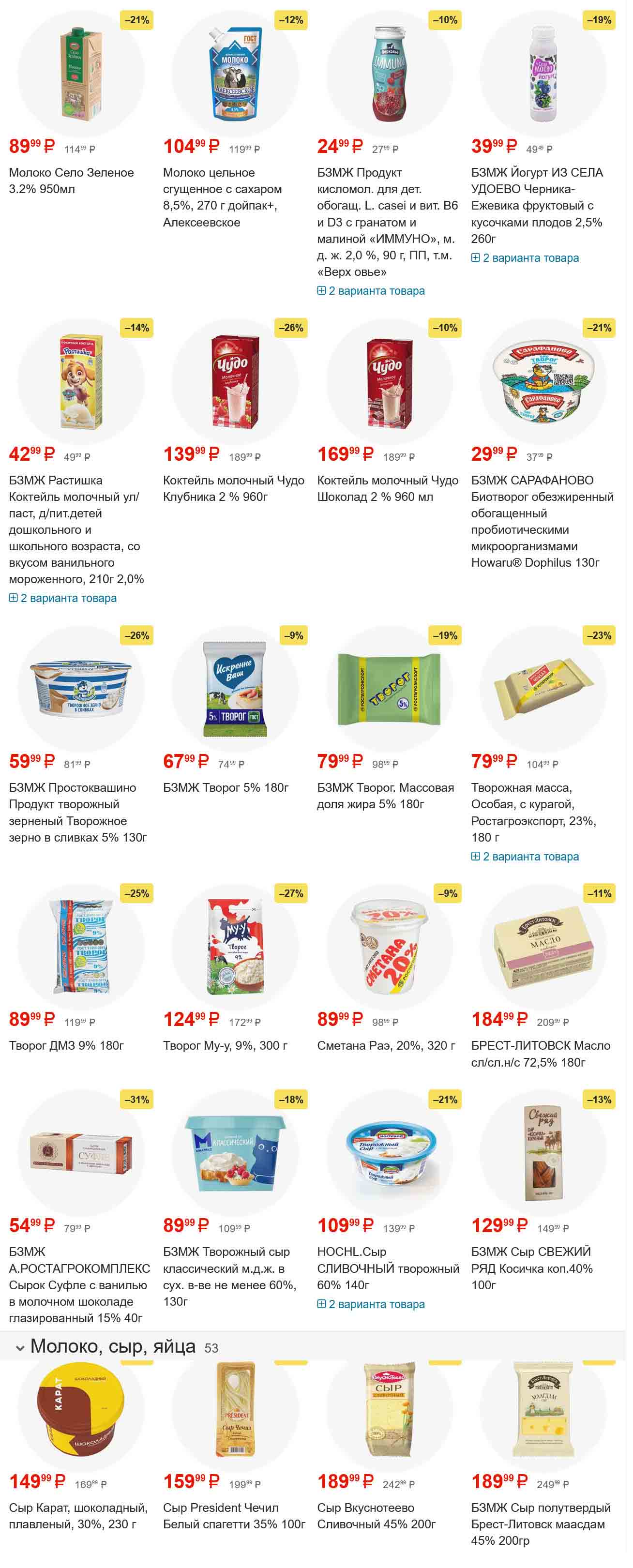Show 2 variants of HOCHL Сыр СЛИВОЧНЫЙ

tap(371, 1304)
